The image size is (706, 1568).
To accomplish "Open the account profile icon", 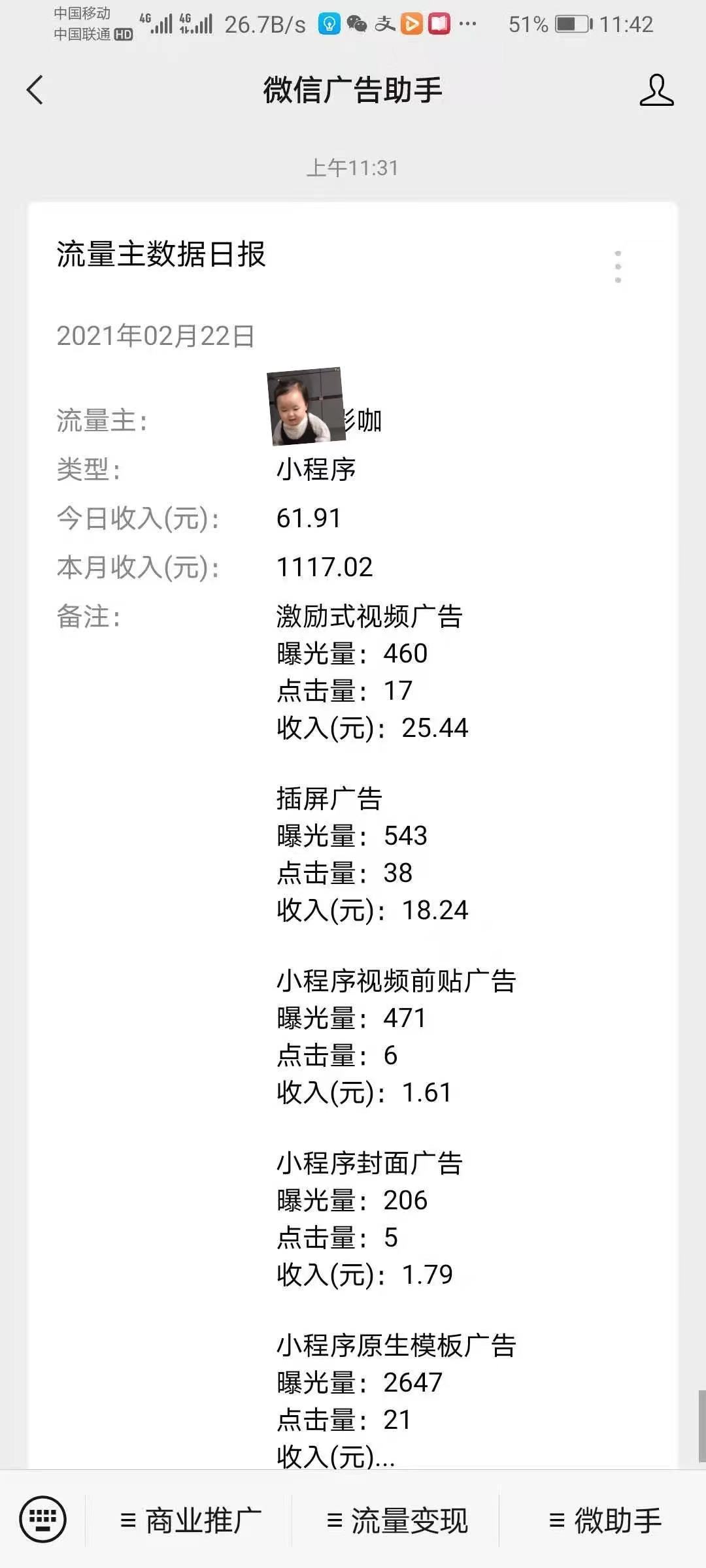I will tap(656, 90).
